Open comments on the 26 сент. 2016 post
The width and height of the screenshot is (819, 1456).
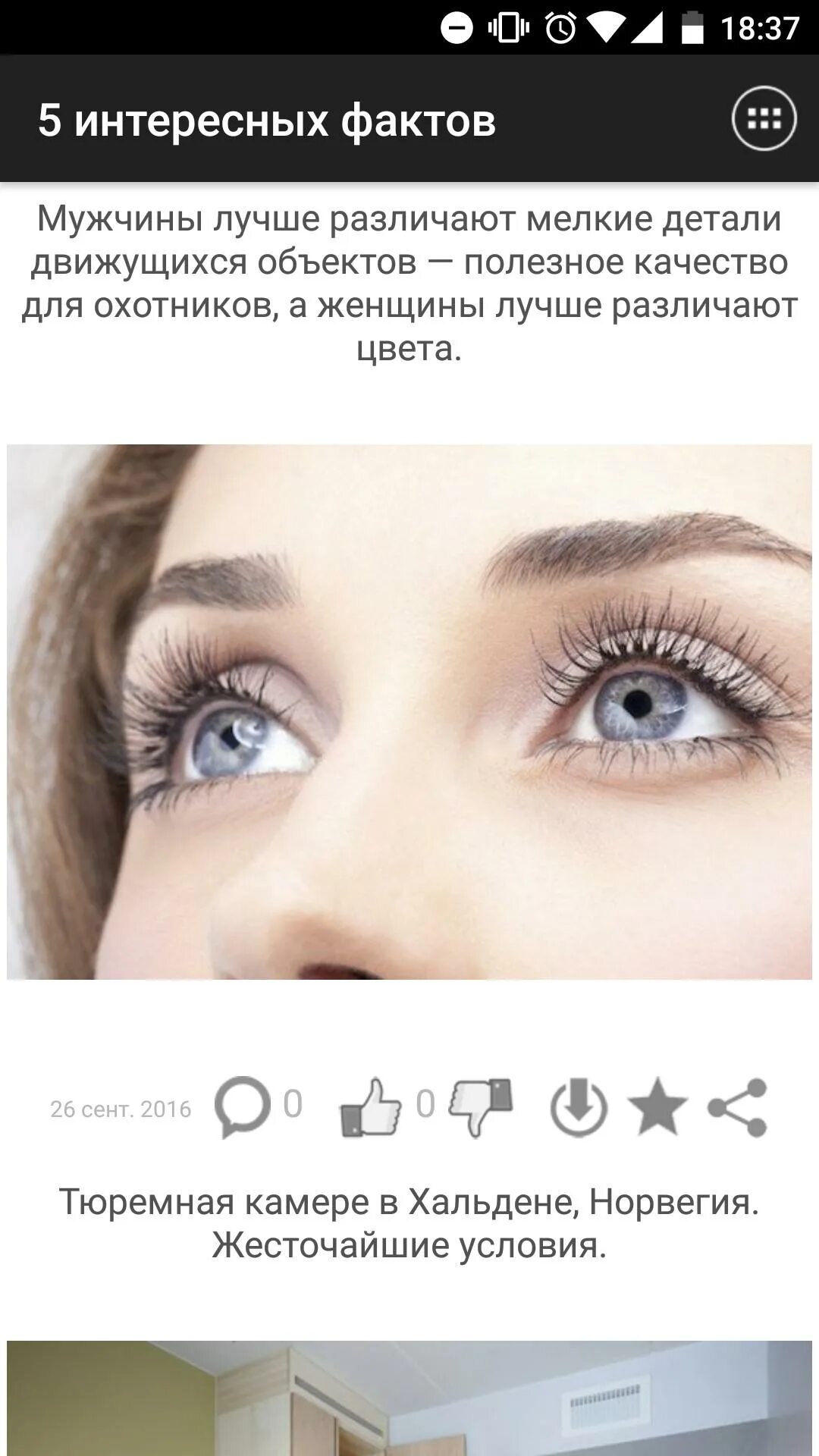pos(243,1106)
